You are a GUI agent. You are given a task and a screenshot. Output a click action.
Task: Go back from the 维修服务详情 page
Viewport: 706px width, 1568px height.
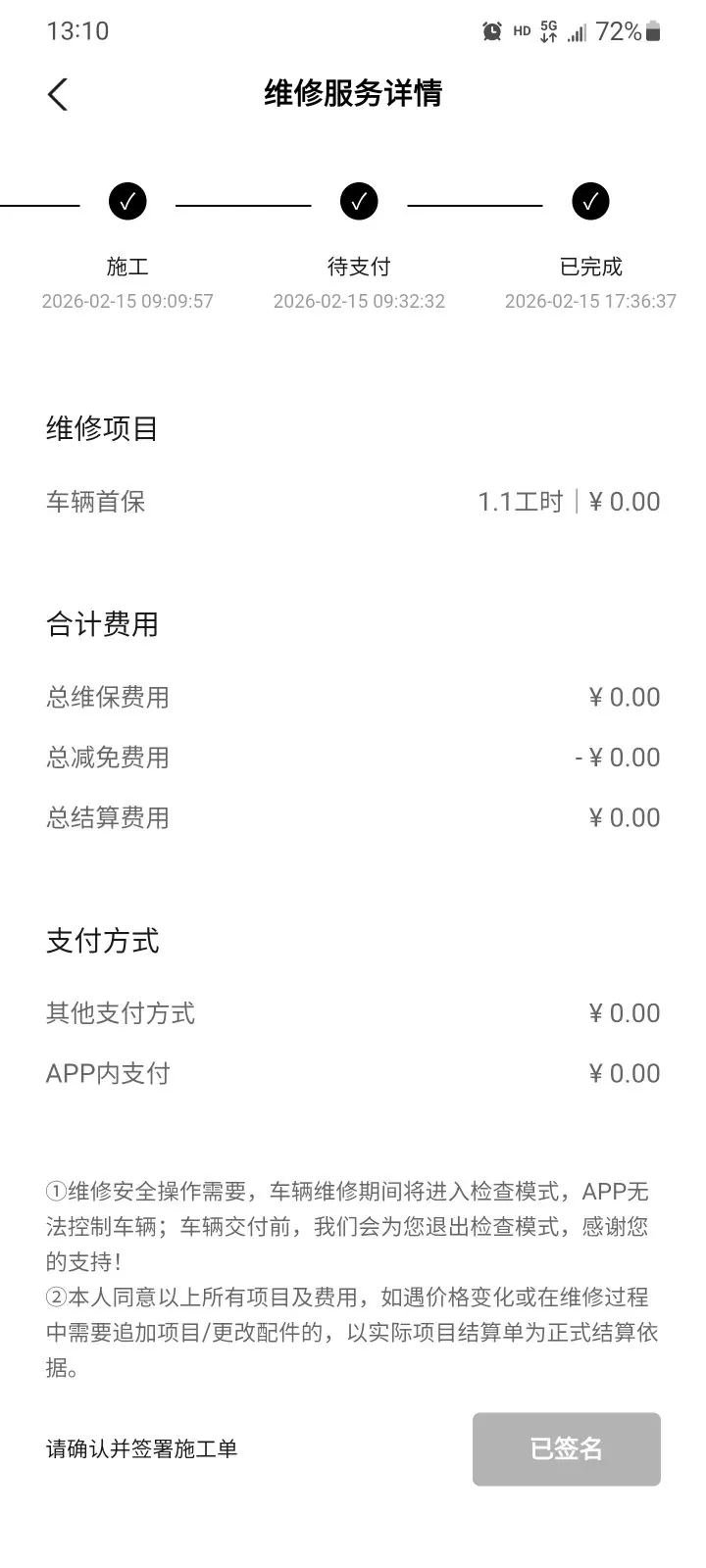tap(58, 94)
